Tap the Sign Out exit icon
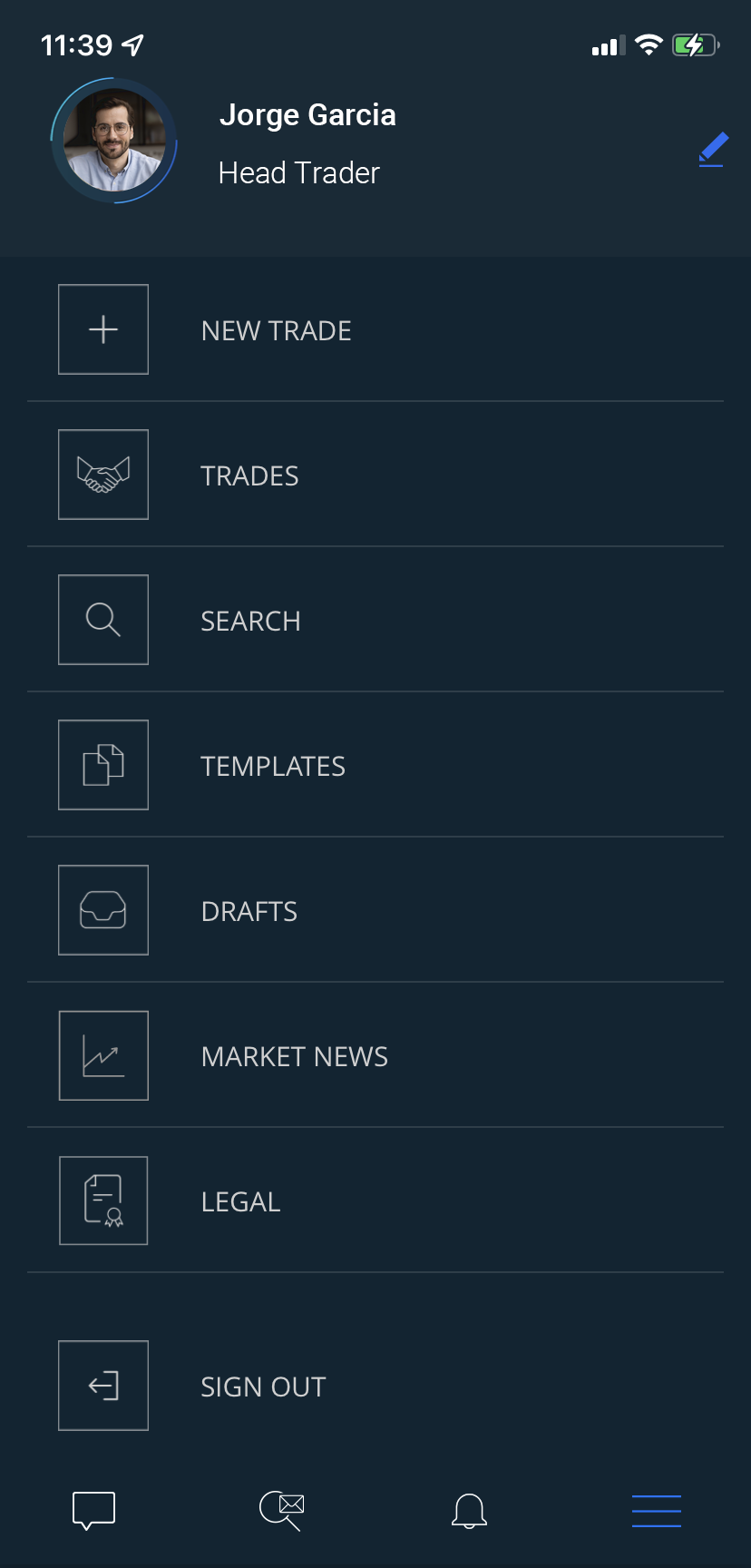 tap(102, 1385)
